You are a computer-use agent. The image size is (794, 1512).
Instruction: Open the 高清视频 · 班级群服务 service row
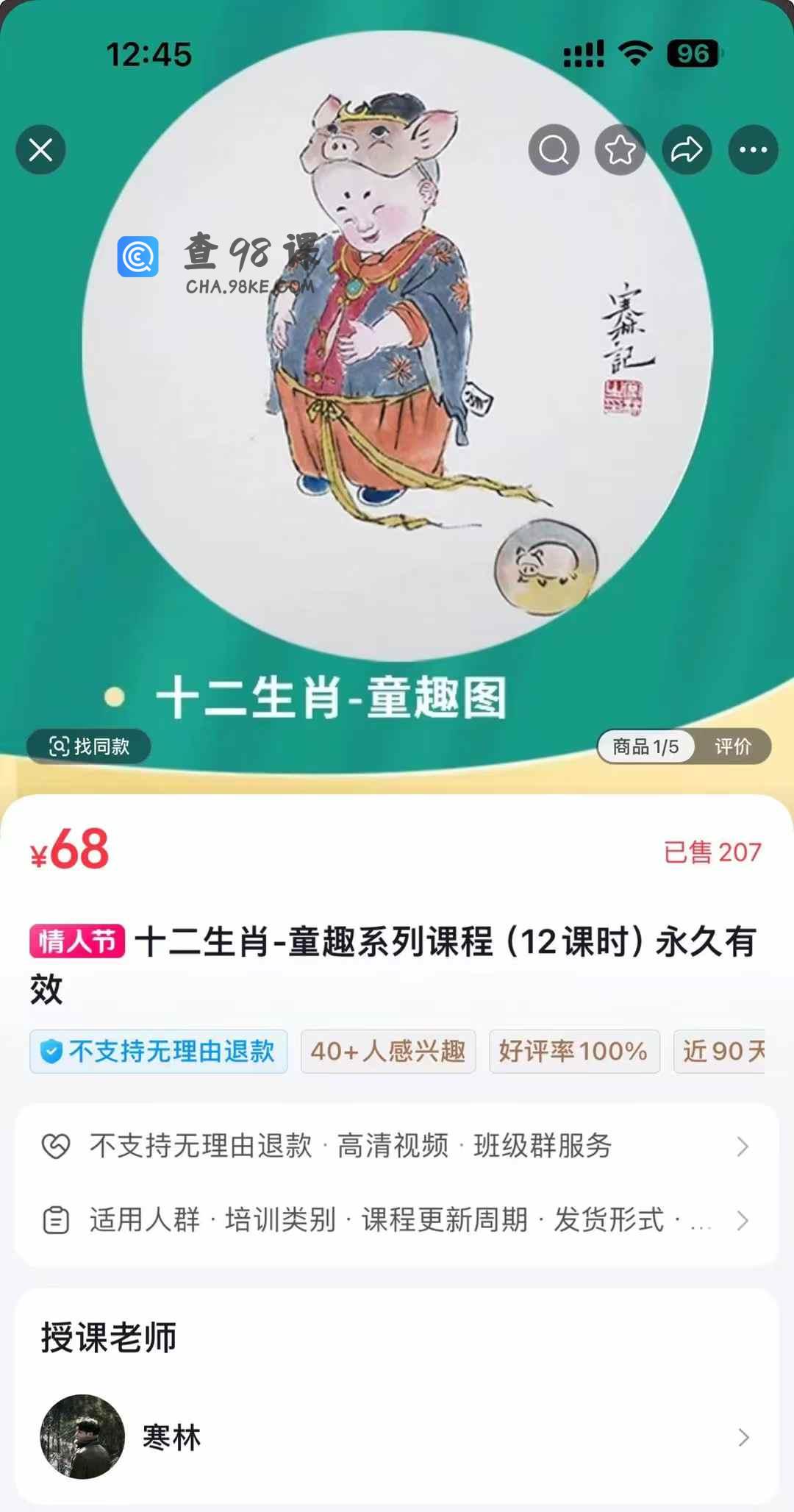(x=397, y=1146)
